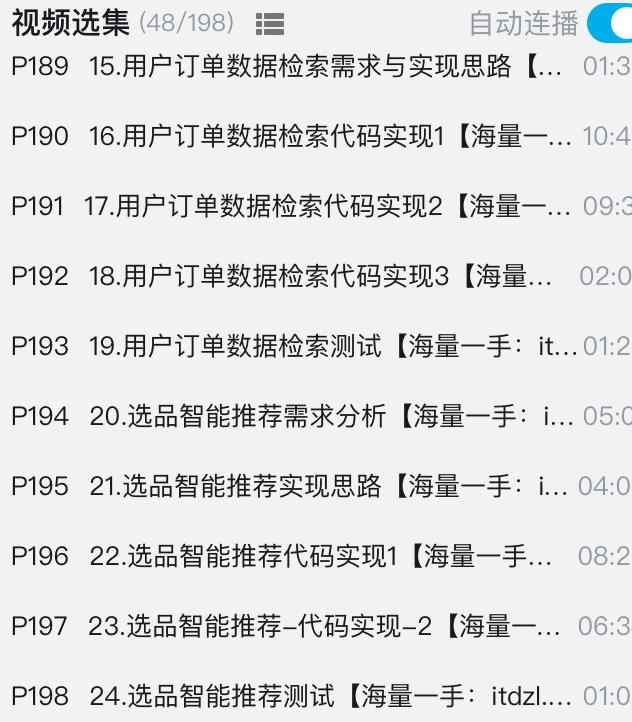Open P190 用户订单数据检索代码实现1
Image resolution: width=632 pixels, height=722 pixels.
click(x=318, y=137)
